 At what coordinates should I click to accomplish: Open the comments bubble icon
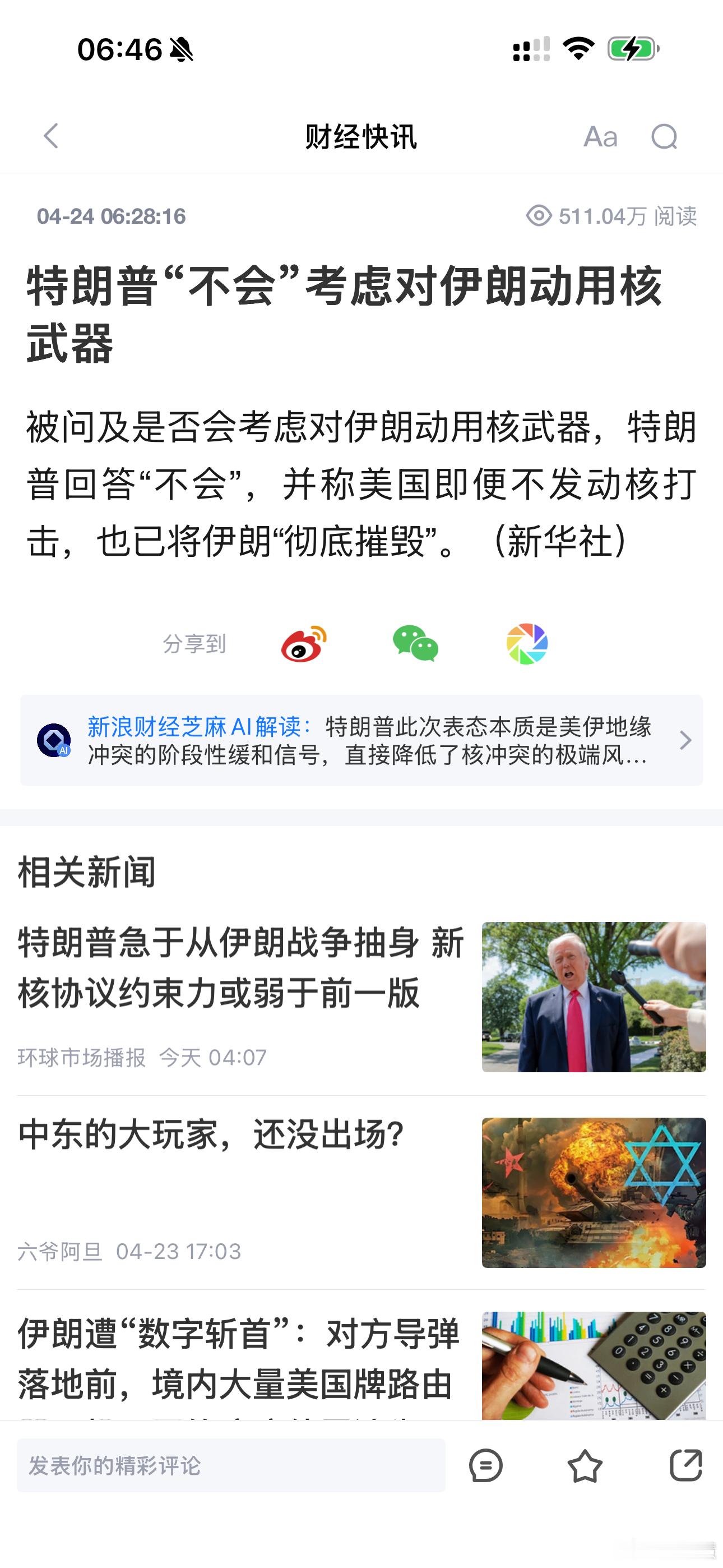coord(486,1467)
